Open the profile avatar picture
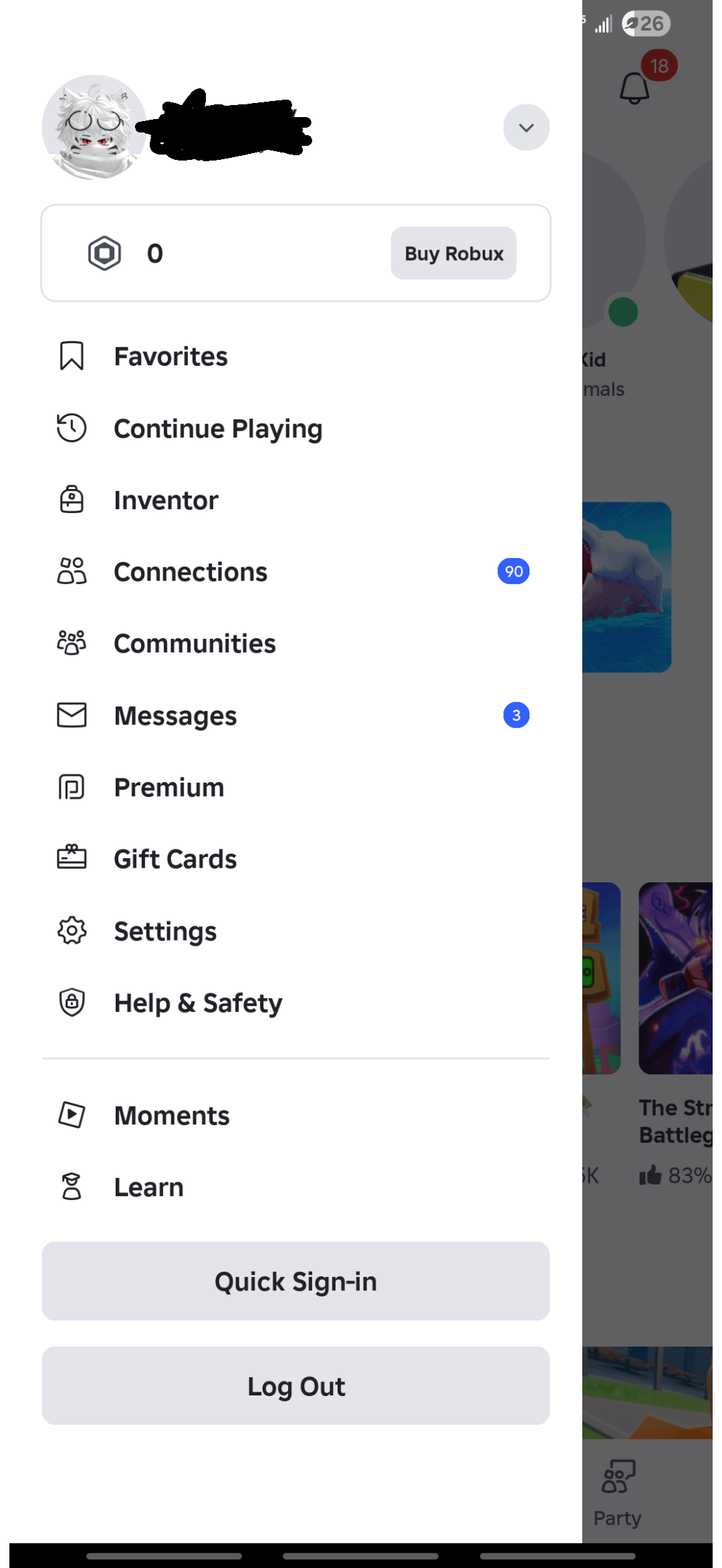Screen dimensions: 722x1568 94,127
